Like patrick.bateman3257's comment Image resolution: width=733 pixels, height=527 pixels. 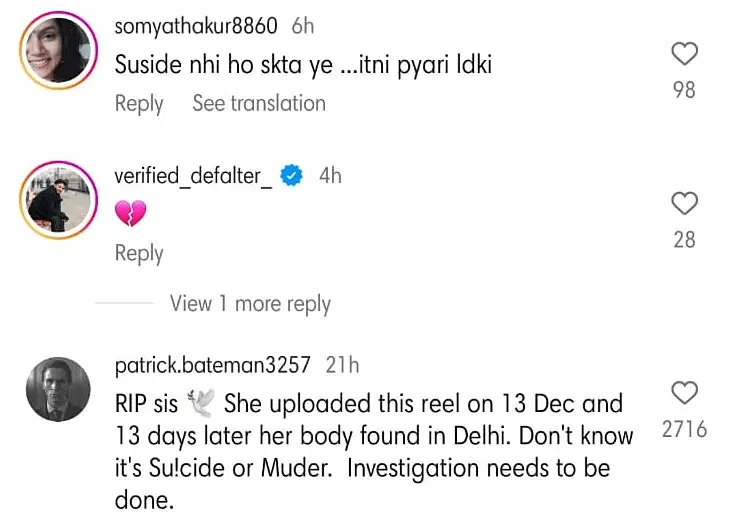coord(684,392)
